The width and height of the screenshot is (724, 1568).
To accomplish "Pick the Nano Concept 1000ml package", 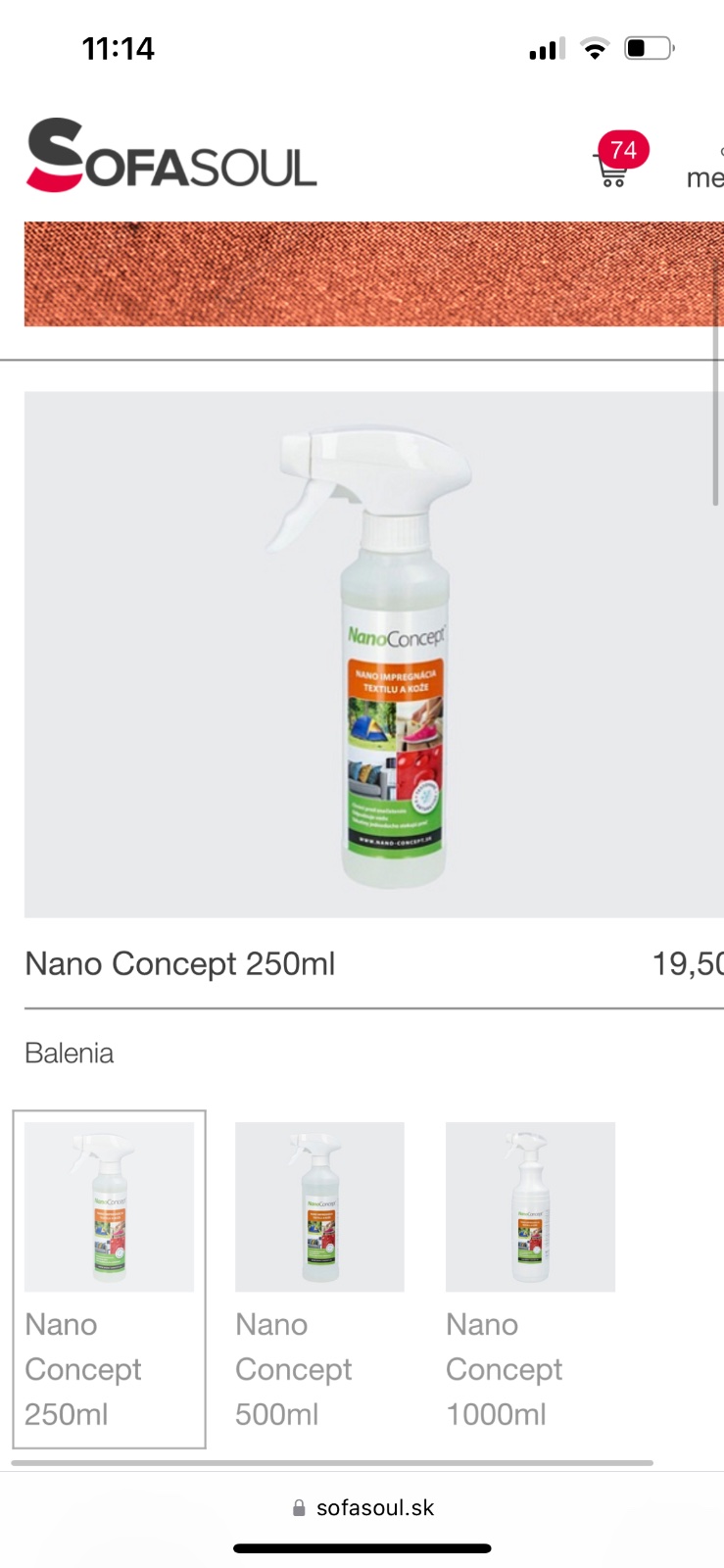I will 530,1278.
